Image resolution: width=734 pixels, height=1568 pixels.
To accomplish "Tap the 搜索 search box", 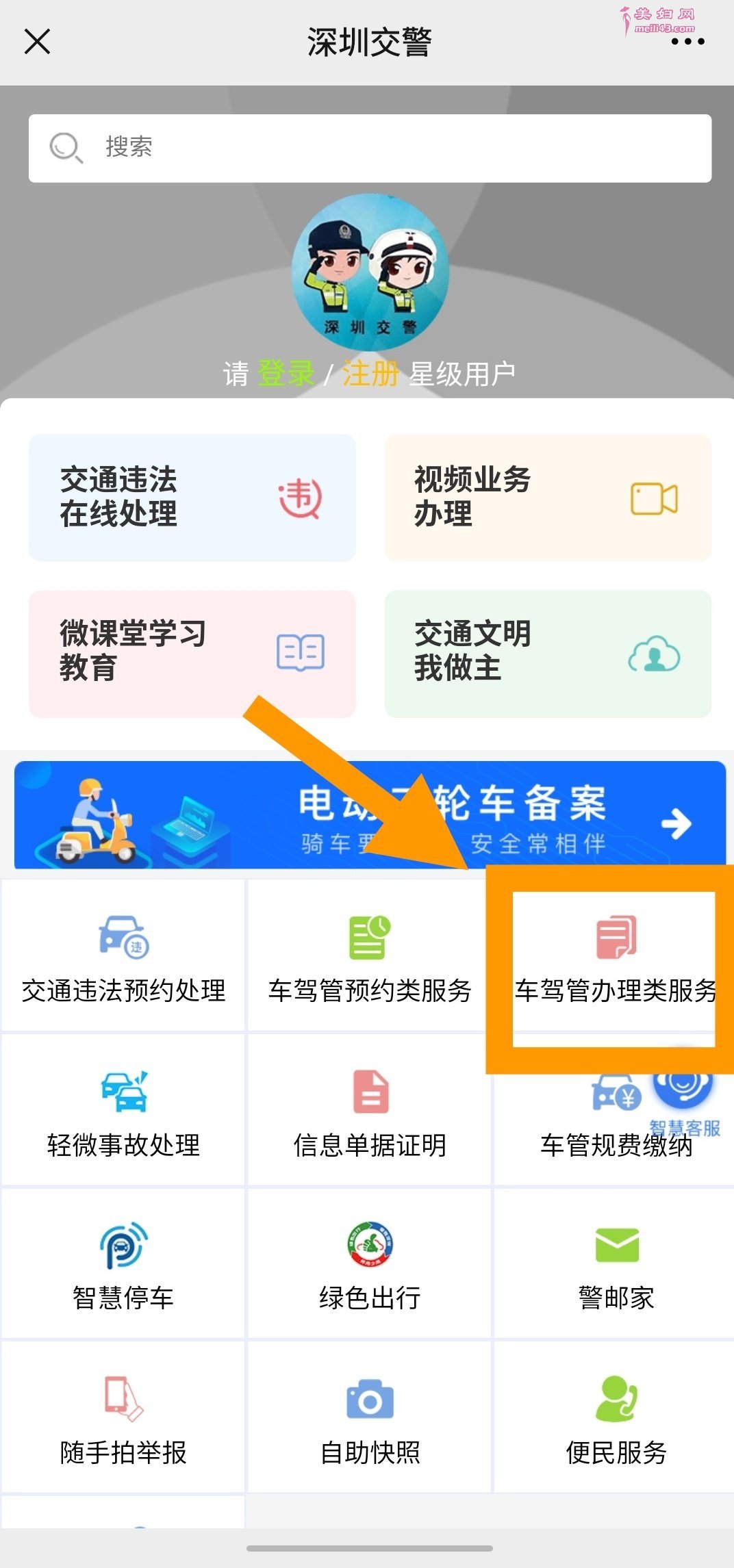I will (370, 148).
